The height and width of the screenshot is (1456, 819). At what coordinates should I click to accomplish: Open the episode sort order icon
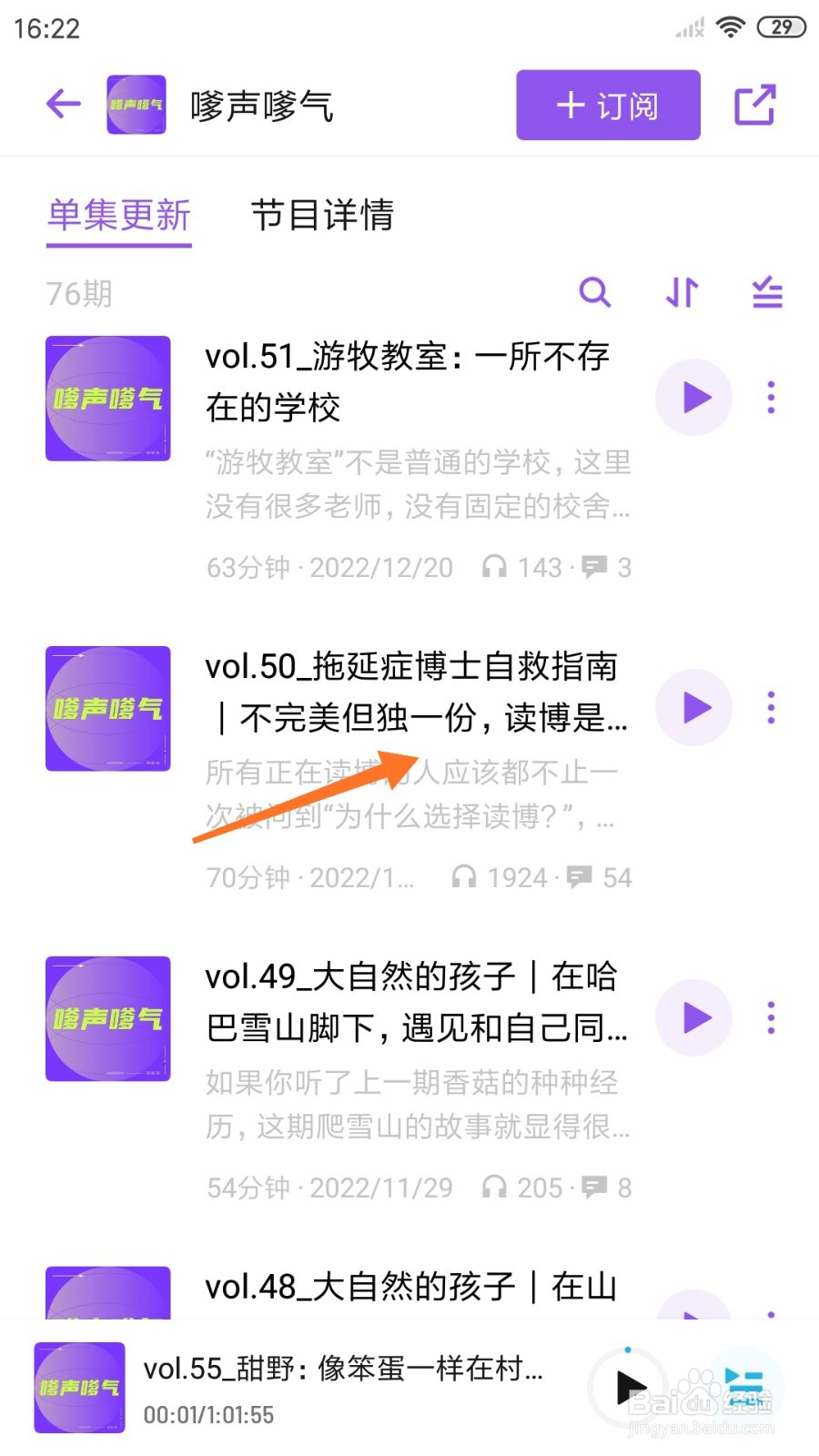pyautogui.click(x=680, y=293)
